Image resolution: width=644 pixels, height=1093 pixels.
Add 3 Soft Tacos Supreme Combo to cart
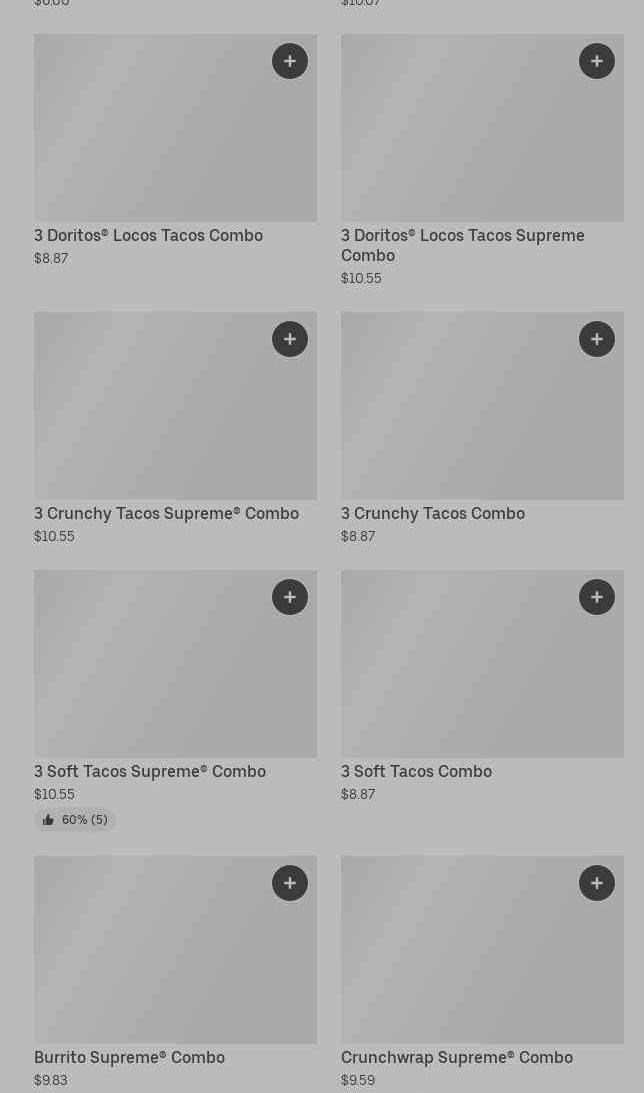[x=290, y=597]
